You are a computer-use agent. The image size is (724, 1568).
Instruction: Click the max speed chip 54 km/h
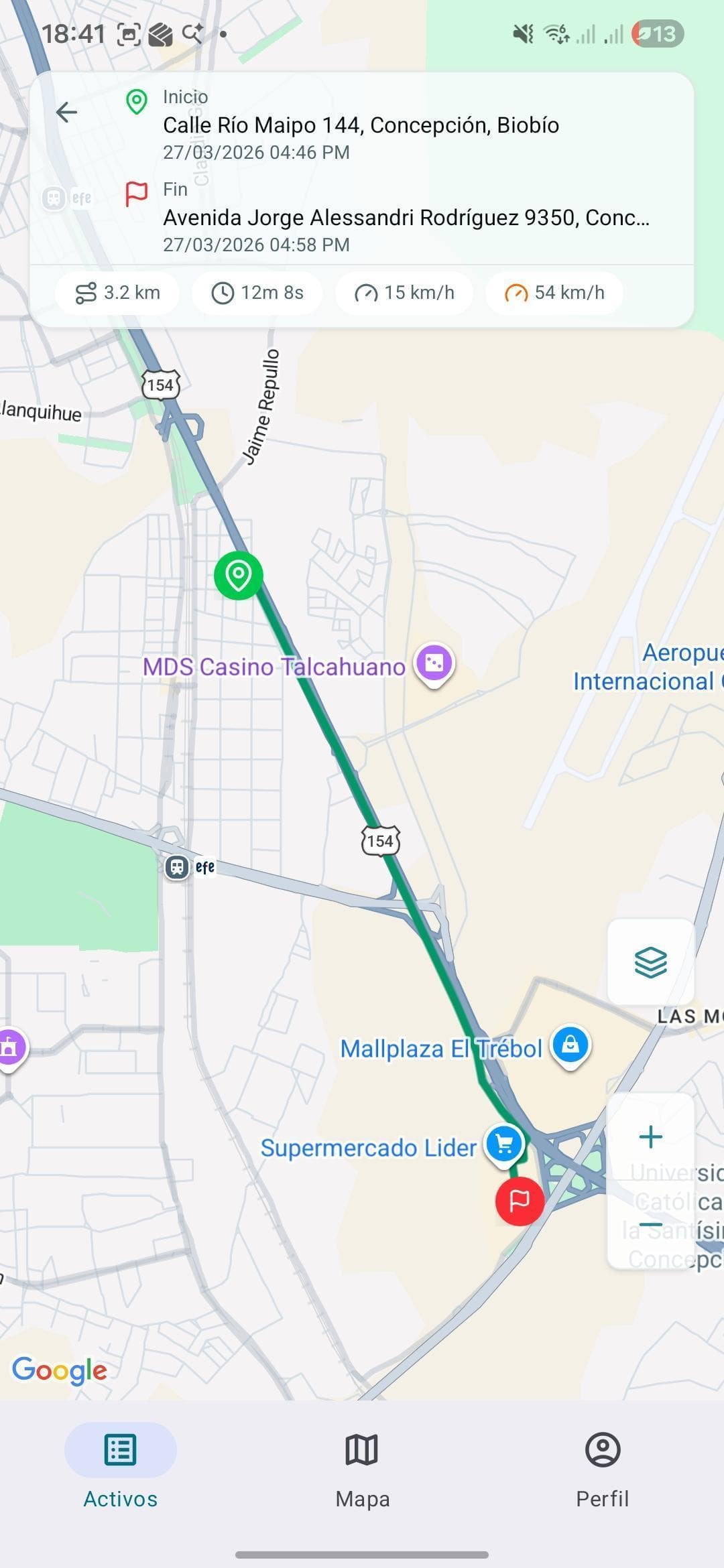554,293
